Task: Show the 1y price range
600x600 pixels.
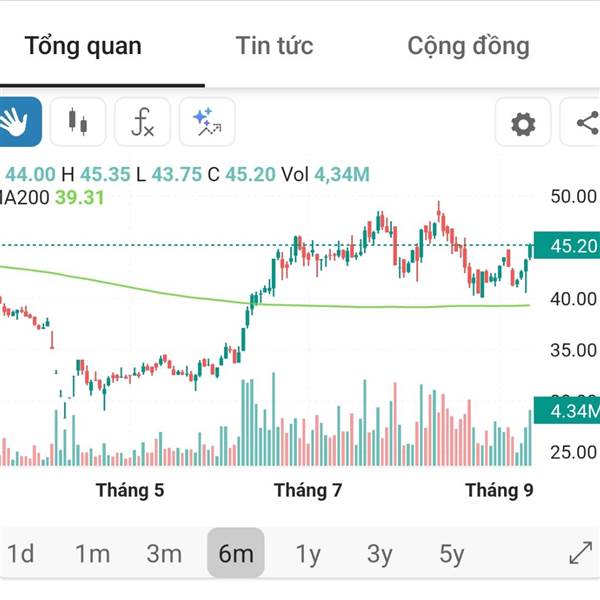Action: click(x=308, y=553)
